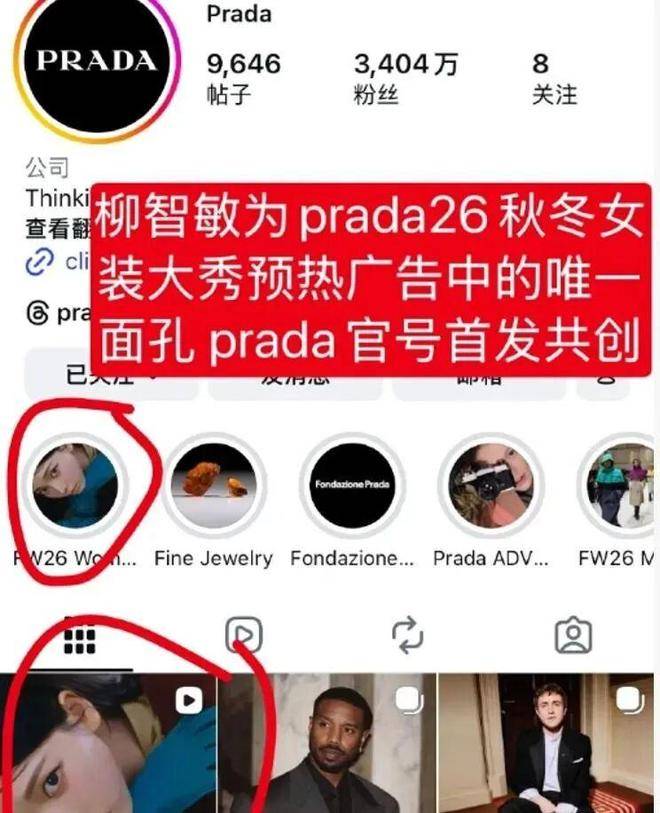The width and height of the screenshot is (660, 813).
Task: Switch to the posts grid tab
Action: click(79, 636)
